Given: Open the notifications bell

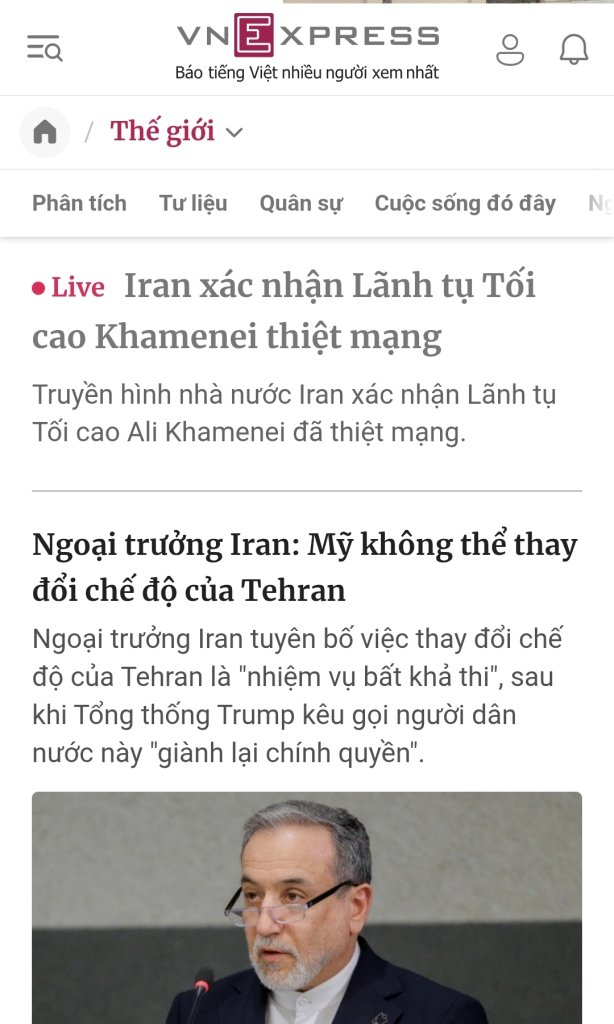Looking at the screenshot, I should tap(574, 50).
